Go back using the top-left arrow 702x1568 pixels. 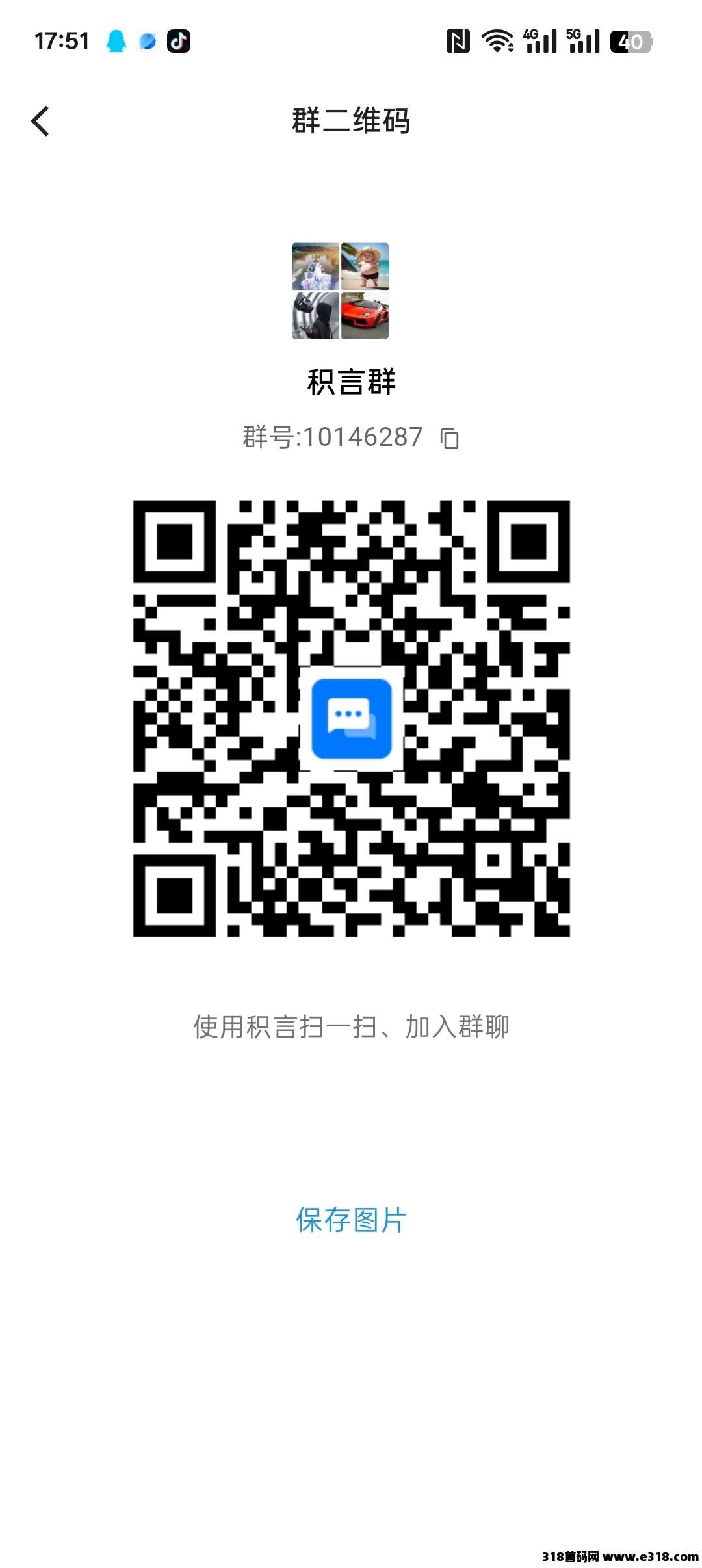[x=40, y=121]
